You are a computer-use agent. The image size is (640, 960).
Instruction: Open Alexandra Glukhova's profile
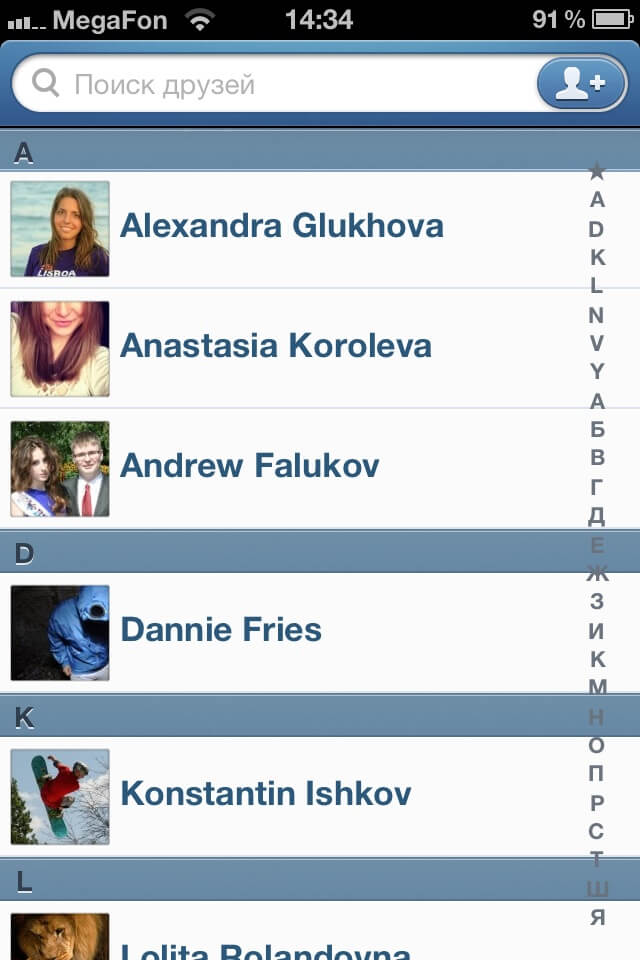282,226
